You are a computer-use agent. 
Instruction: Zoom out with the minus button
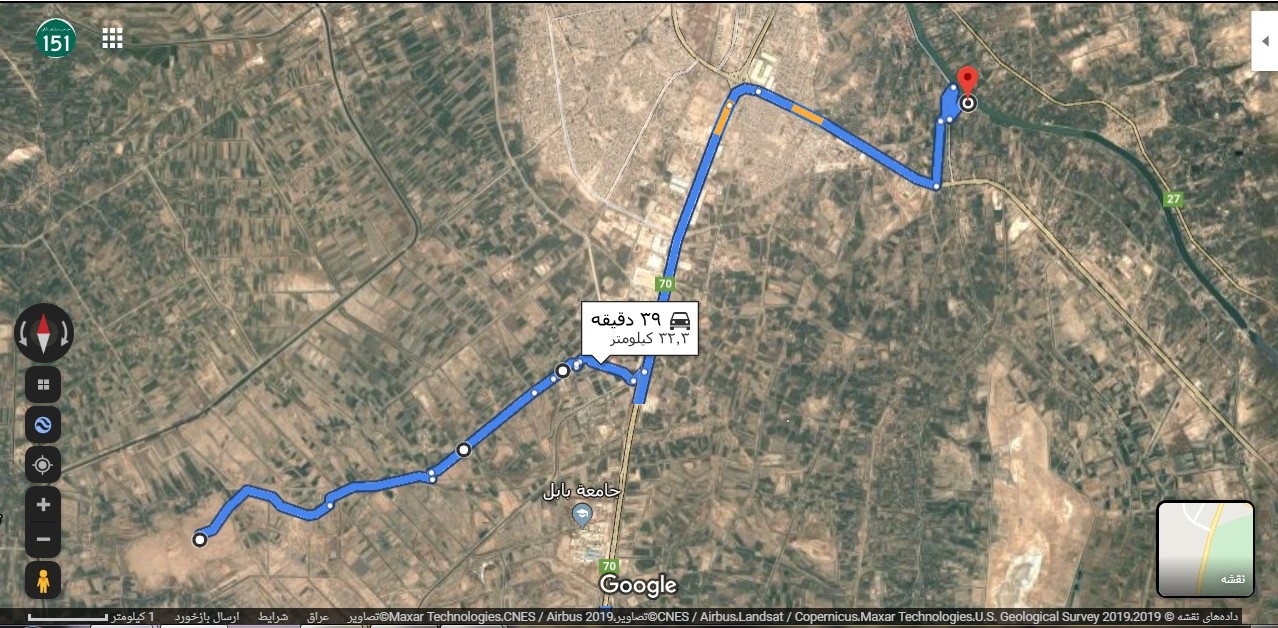43,540
